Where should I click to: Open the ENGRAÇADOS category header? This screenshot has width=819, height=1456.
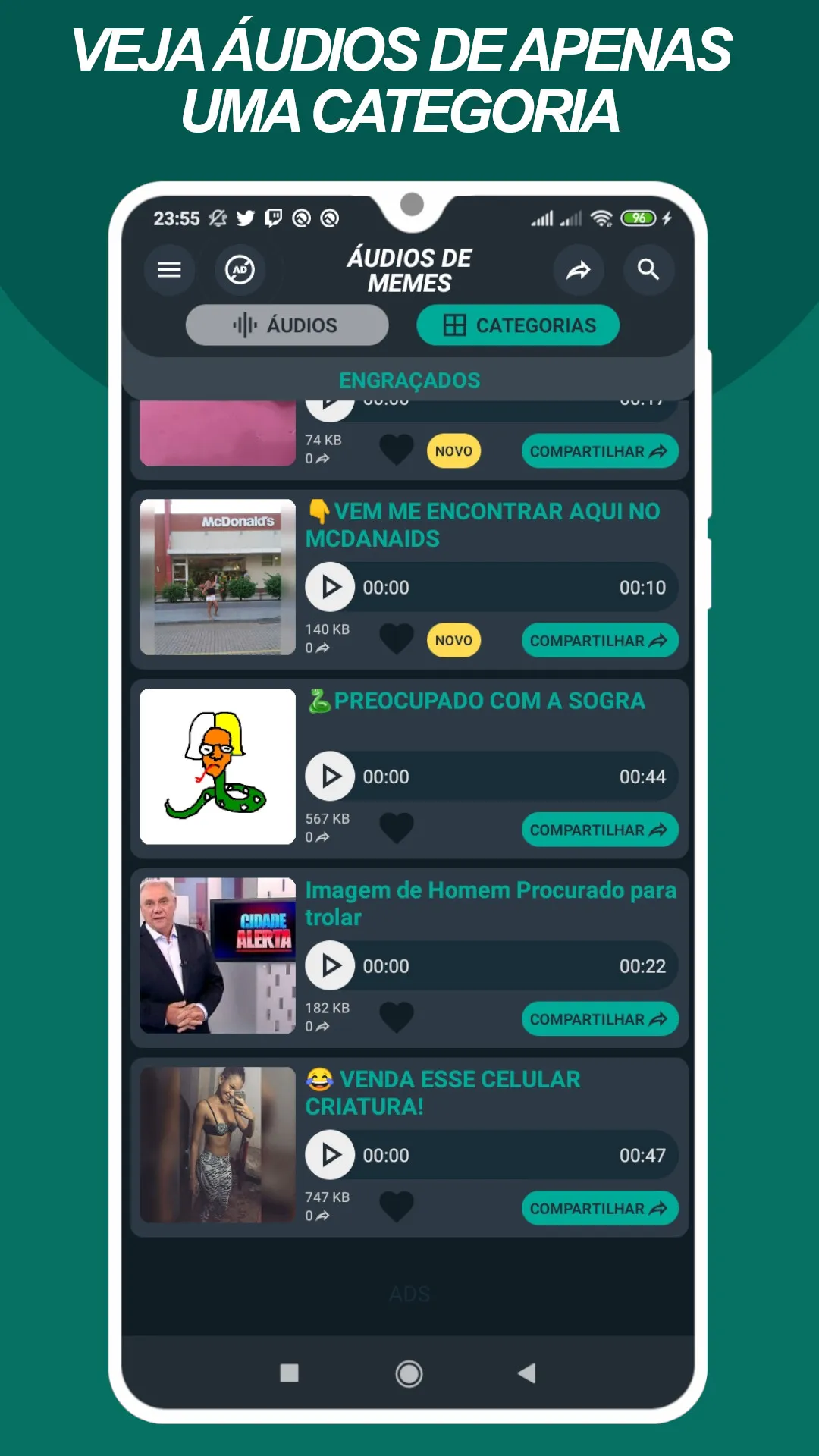click(x=409, y=379)
